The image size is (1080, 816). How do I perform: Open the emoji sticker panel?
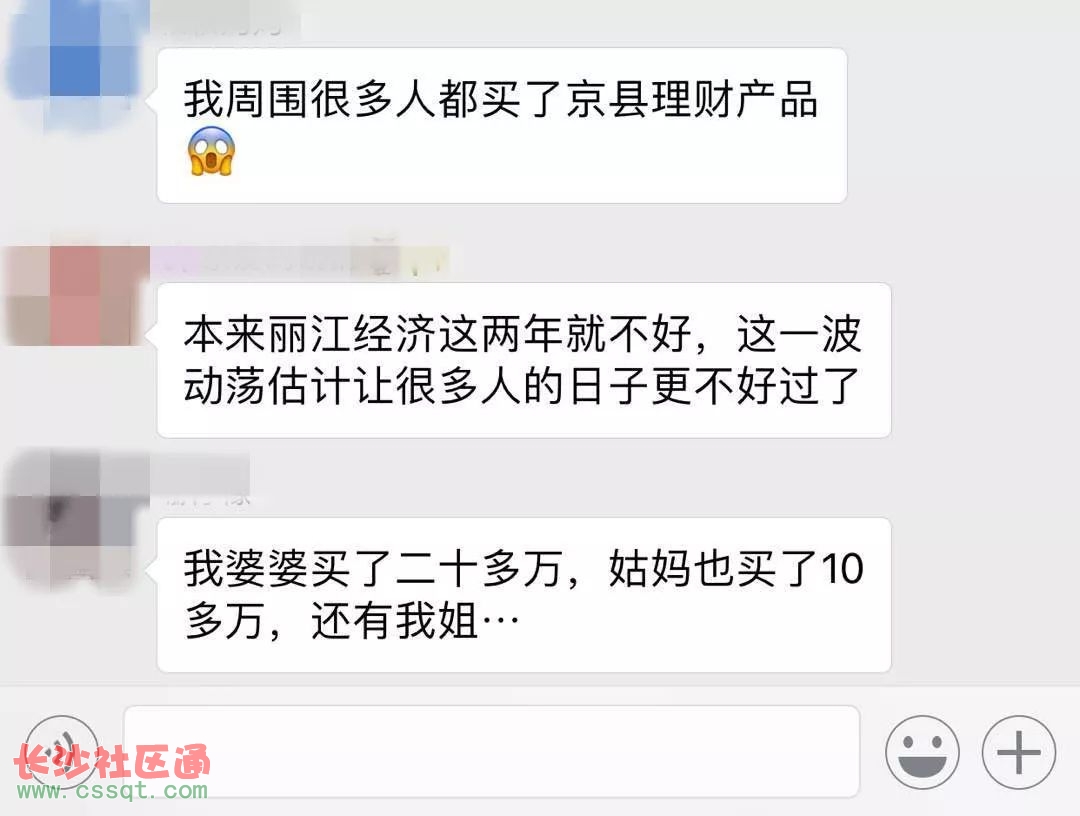[x=922, y=752]
